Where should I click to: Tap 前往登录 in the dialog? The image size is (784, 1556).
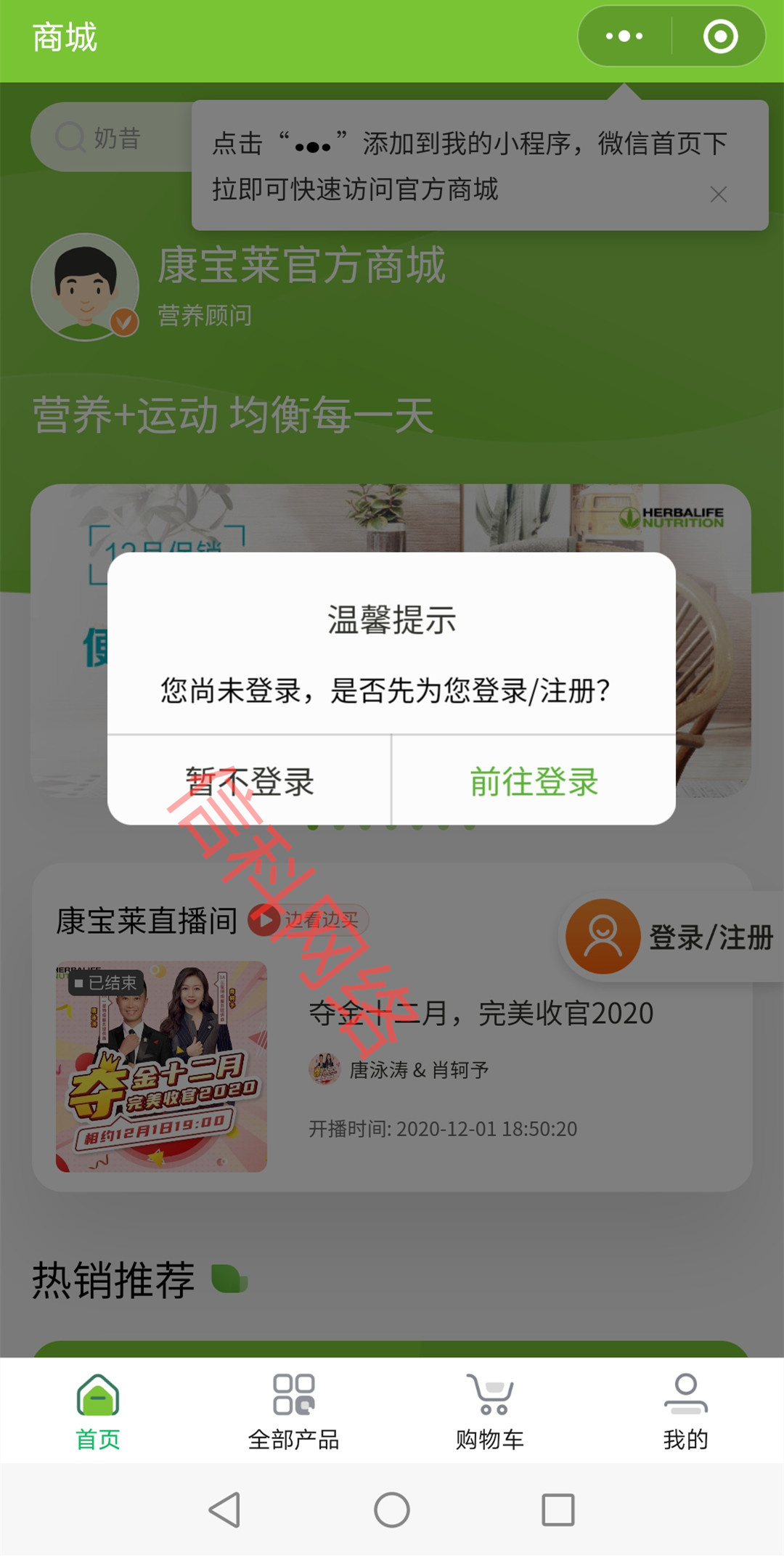(x=534, y=781)
